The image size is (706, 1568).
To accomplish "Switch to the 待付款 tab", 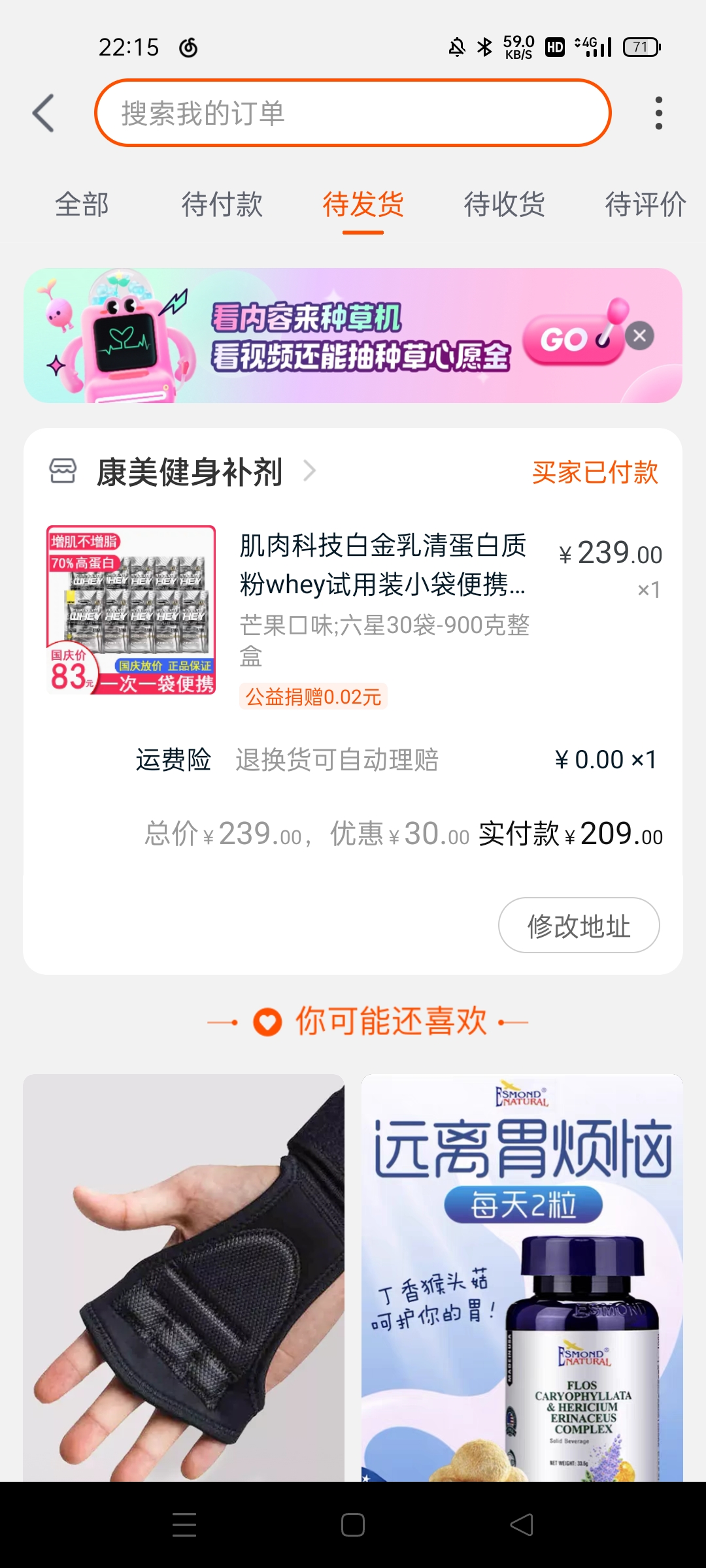I will tap(222, 204).
